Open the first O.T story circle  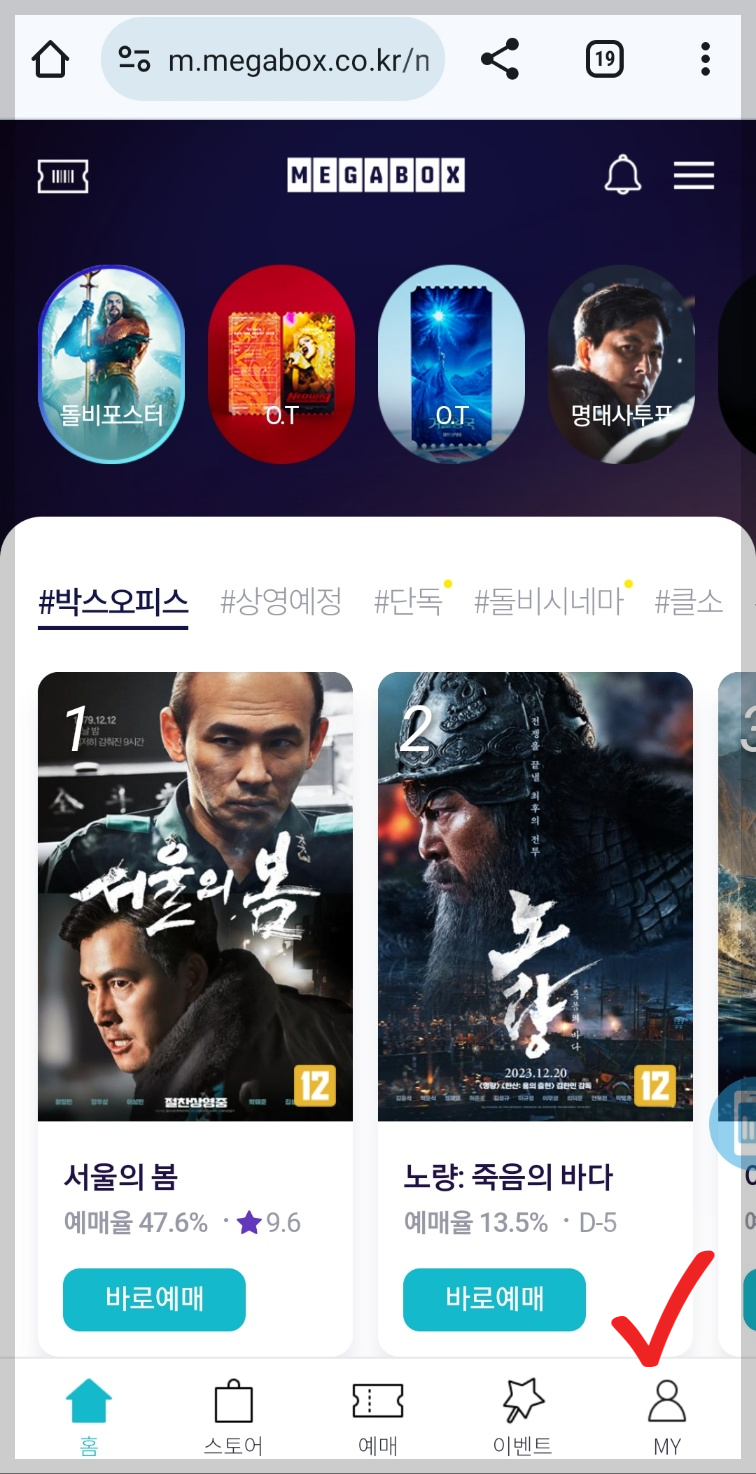281,365
